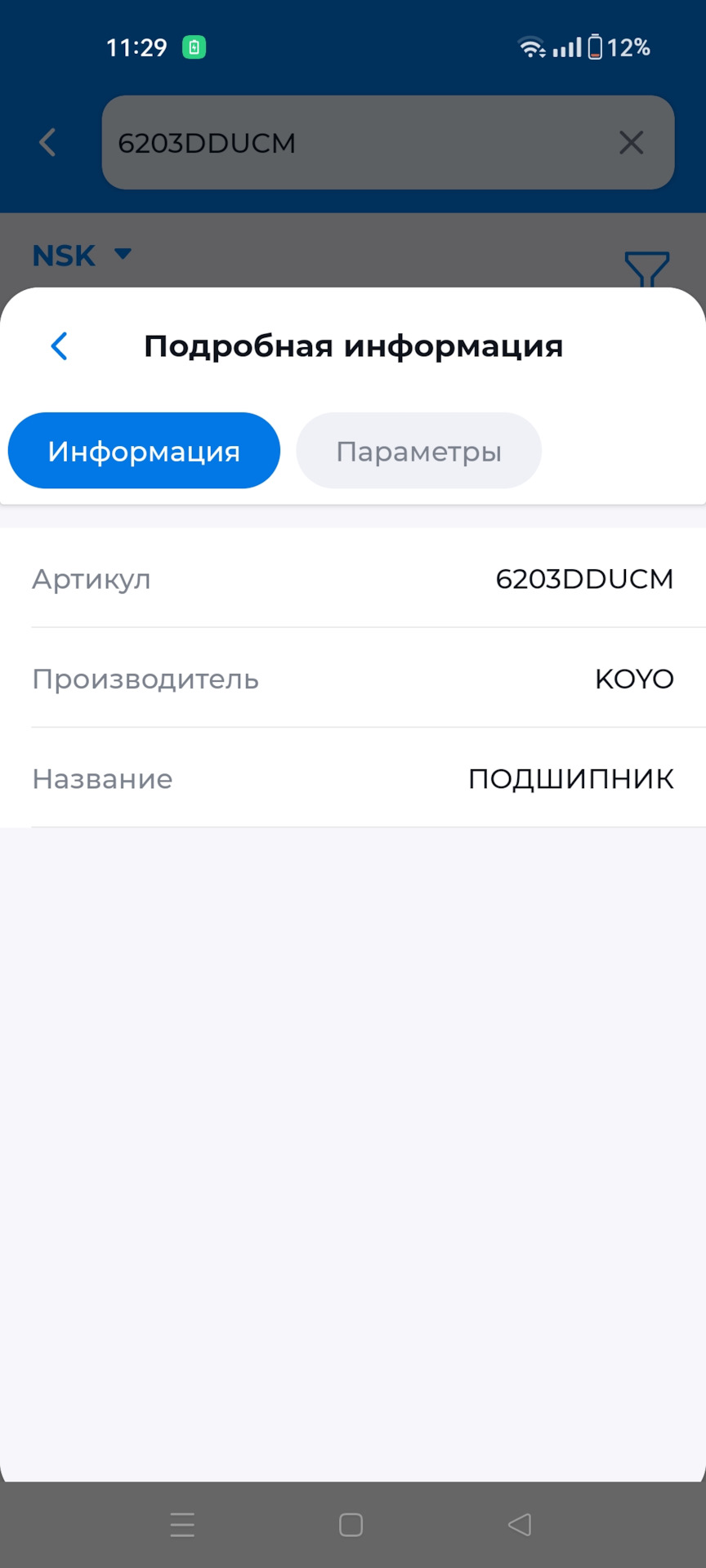Tap the search field with 6203DDUCM
The width and height of the screenshot is (706, 1568).
point(360,143)
